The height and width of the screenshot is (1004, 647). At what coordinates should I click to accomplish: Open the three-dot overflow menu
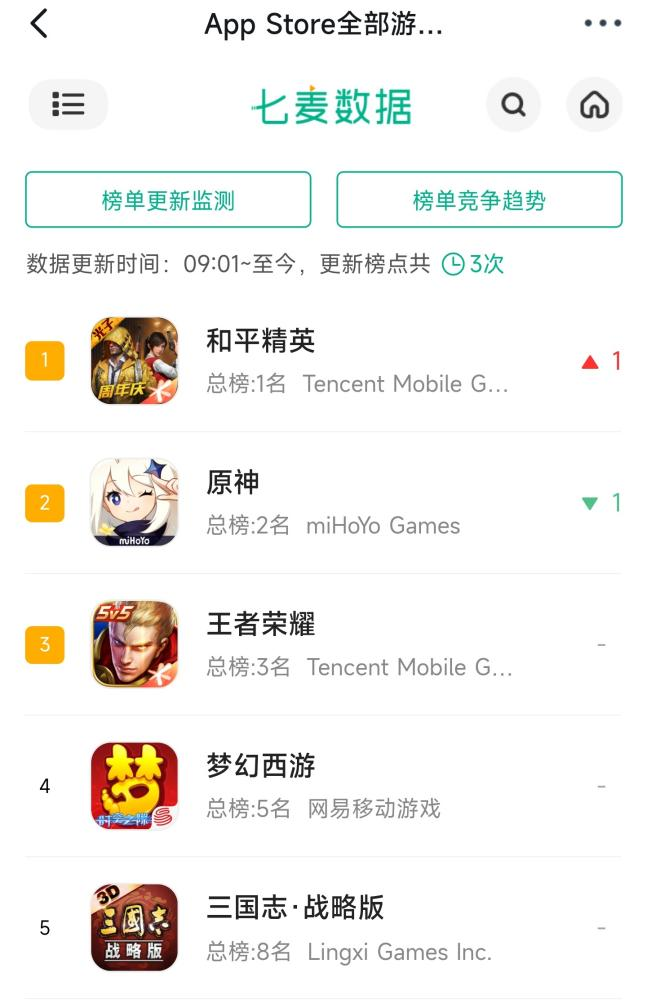coord(602,24)
